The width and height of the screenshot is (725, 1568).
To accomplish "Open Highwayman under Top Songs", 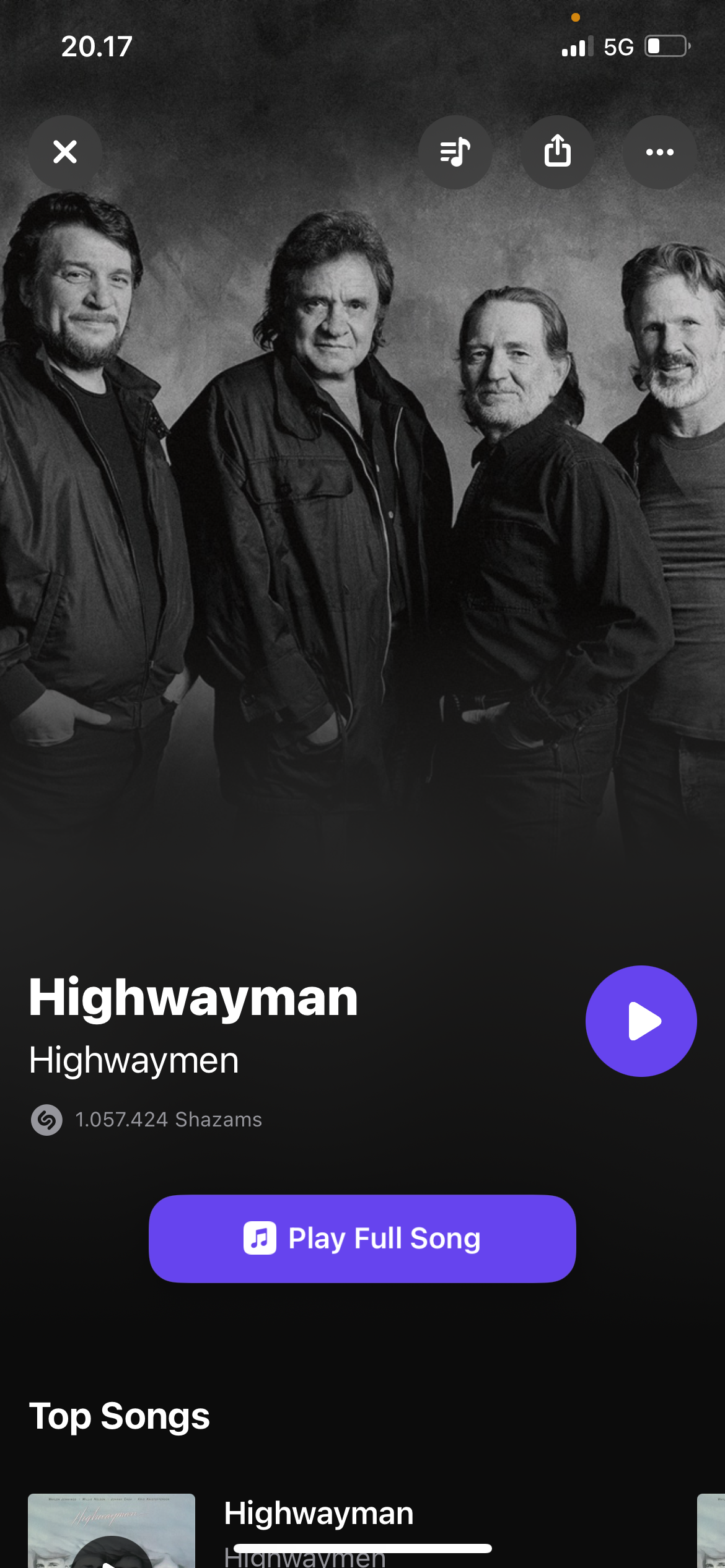I will (x=319, y=1514).
